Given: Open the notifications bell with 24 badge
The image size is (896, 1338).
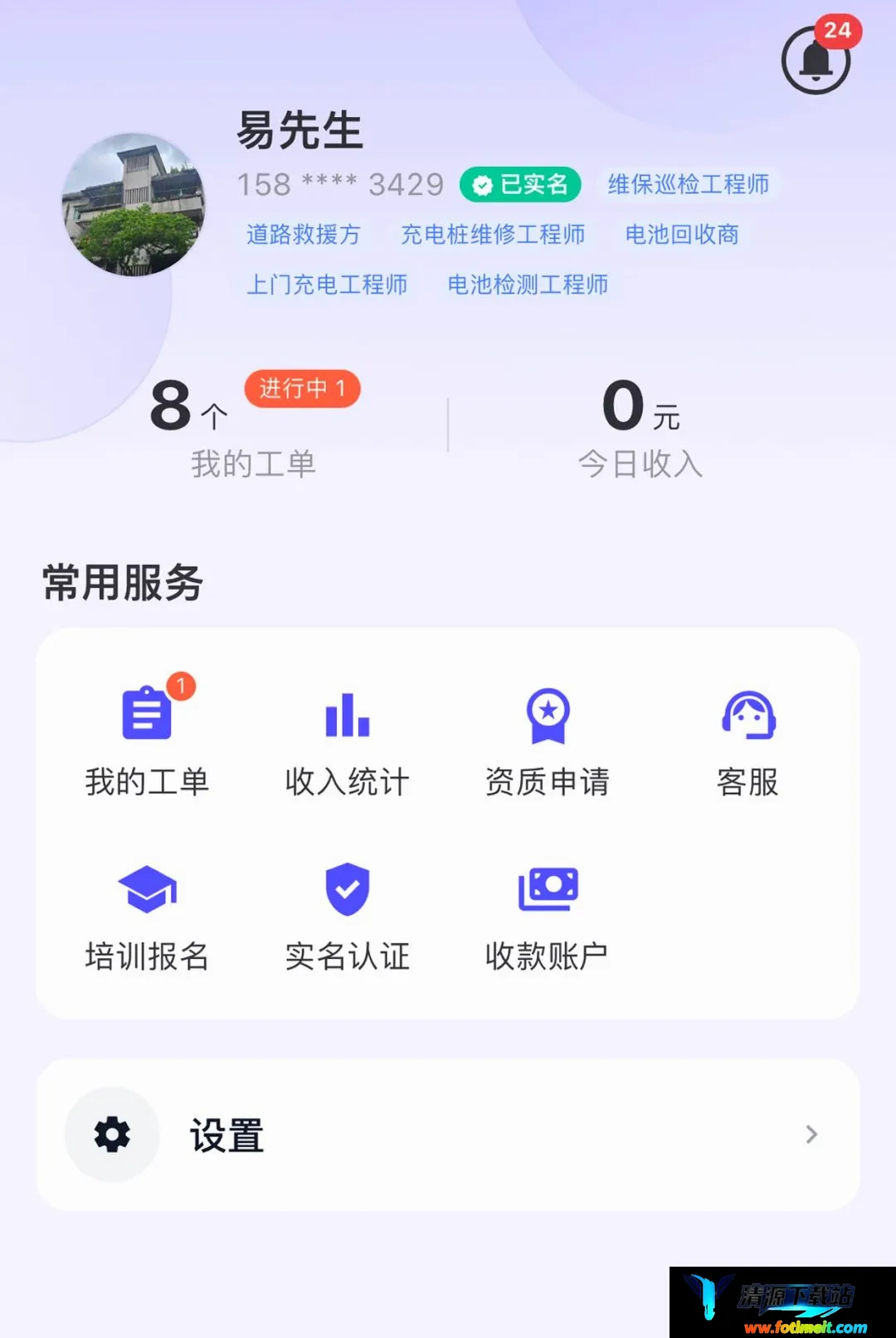Looking at the screenshot, I should click(x=816, y=59).
